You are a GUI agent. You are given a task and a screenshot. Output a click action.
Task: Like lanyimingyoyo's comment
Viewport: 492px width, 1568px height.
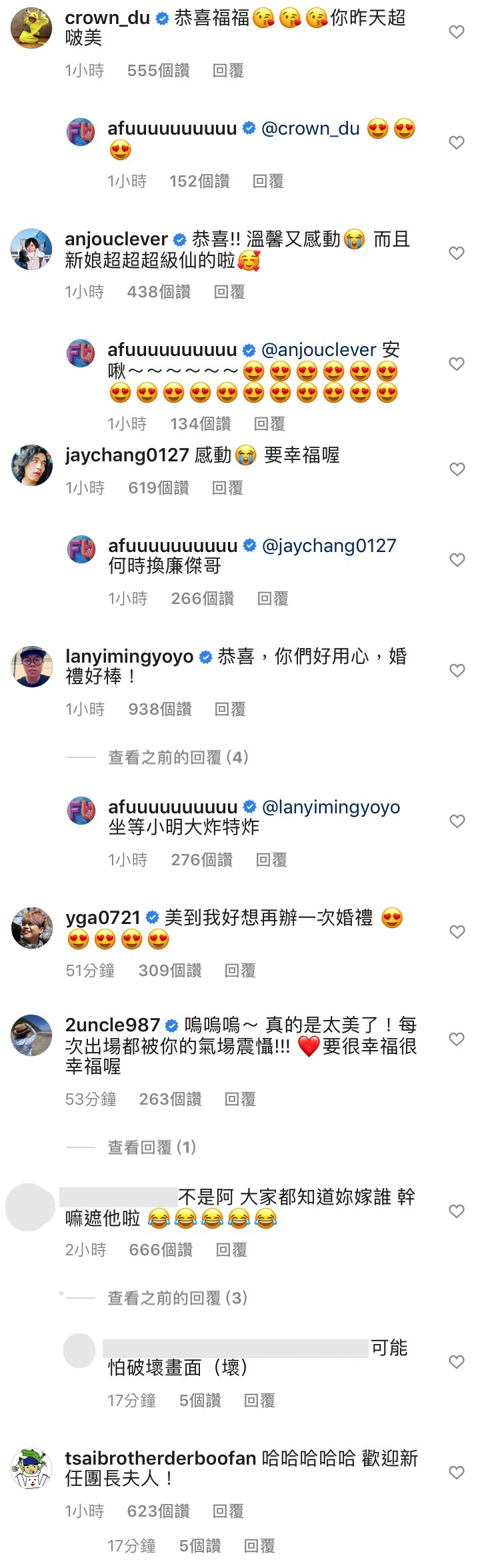457,671
